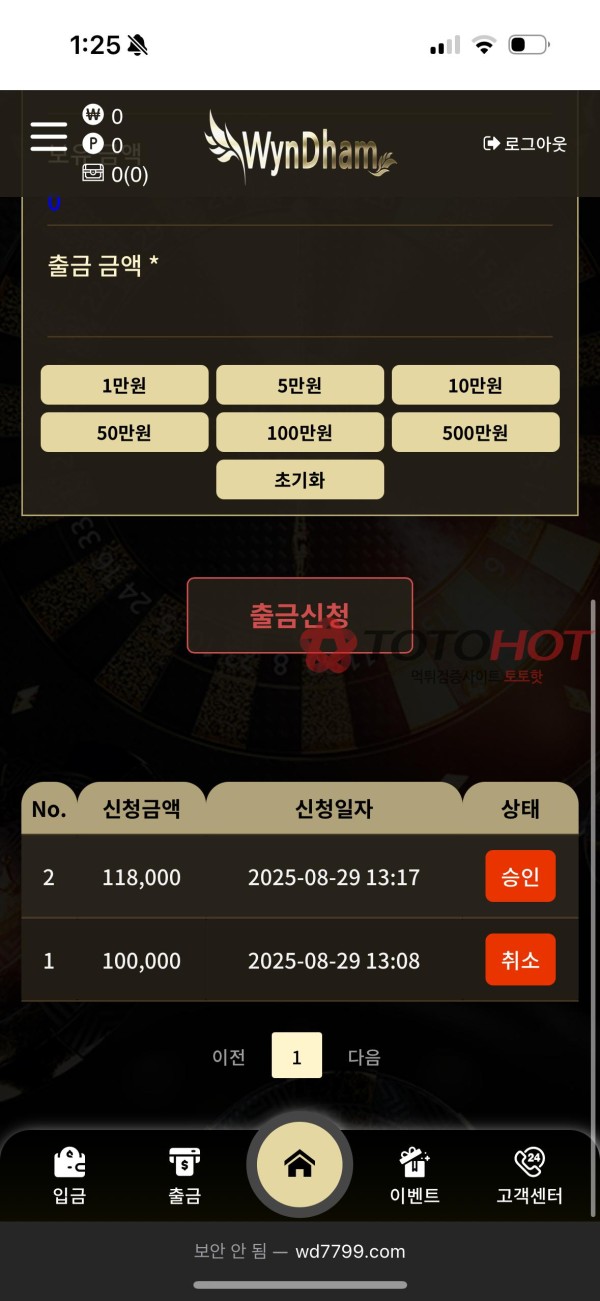Switch to the 출금 withdrawal tab
This screenshot has width=600, height=1301.
pos(184,1176)
